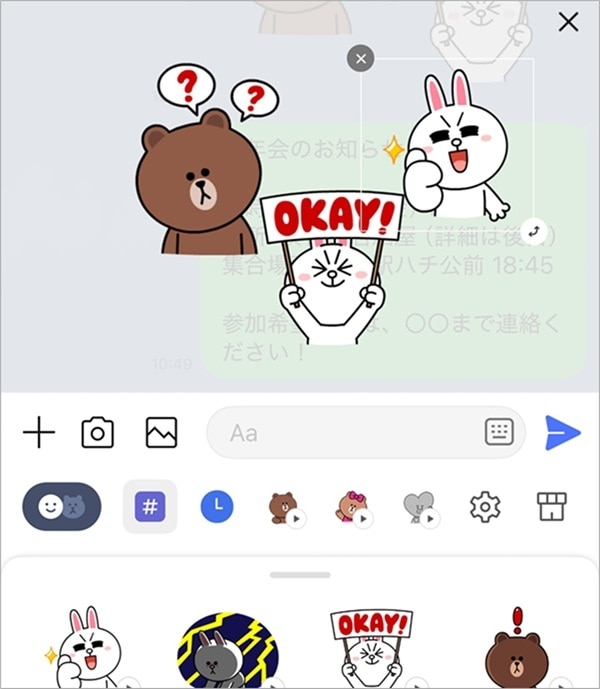600x689 pixels.
Task: Open the camera
Action: pos(97,433)
